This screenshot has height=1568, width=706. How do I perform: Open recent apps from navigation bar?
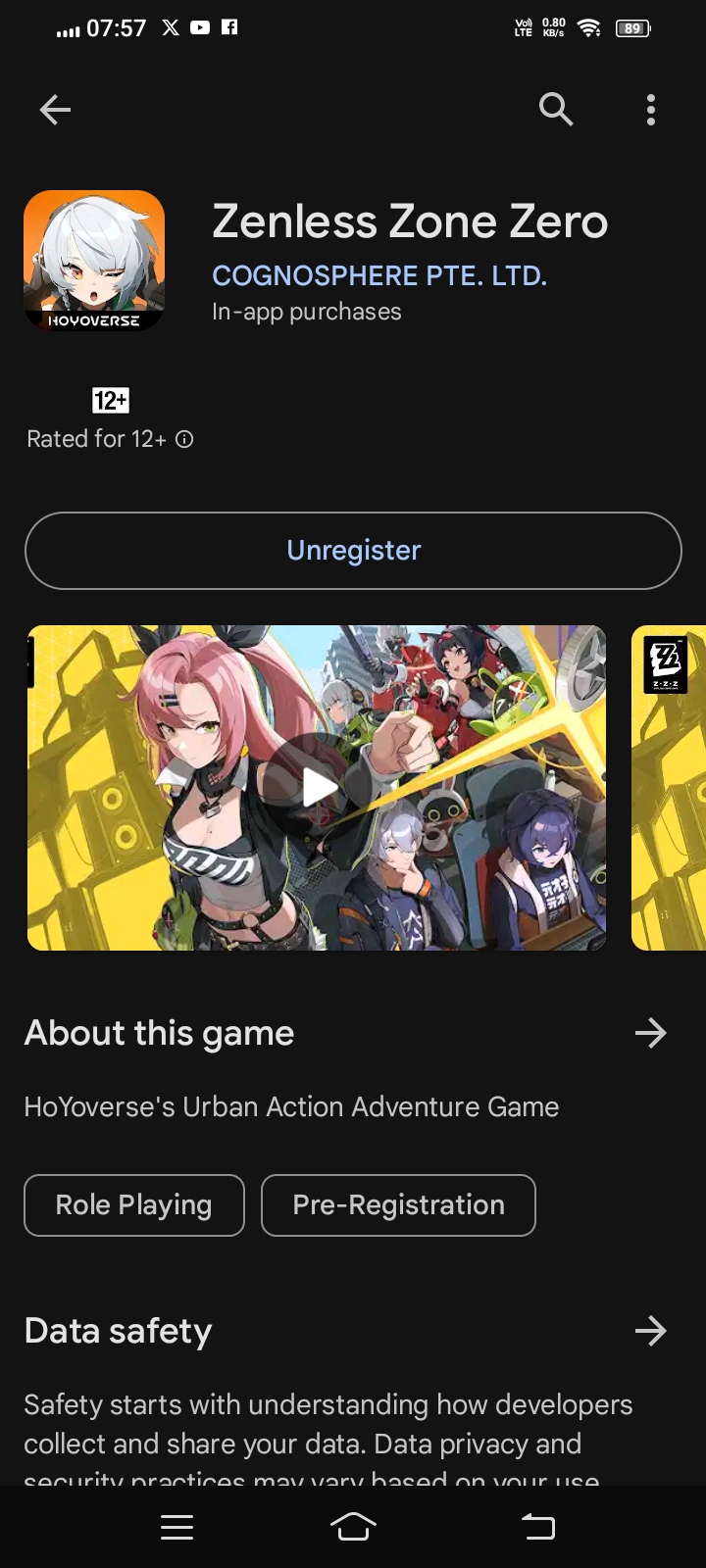click(x=176, y=1527)
